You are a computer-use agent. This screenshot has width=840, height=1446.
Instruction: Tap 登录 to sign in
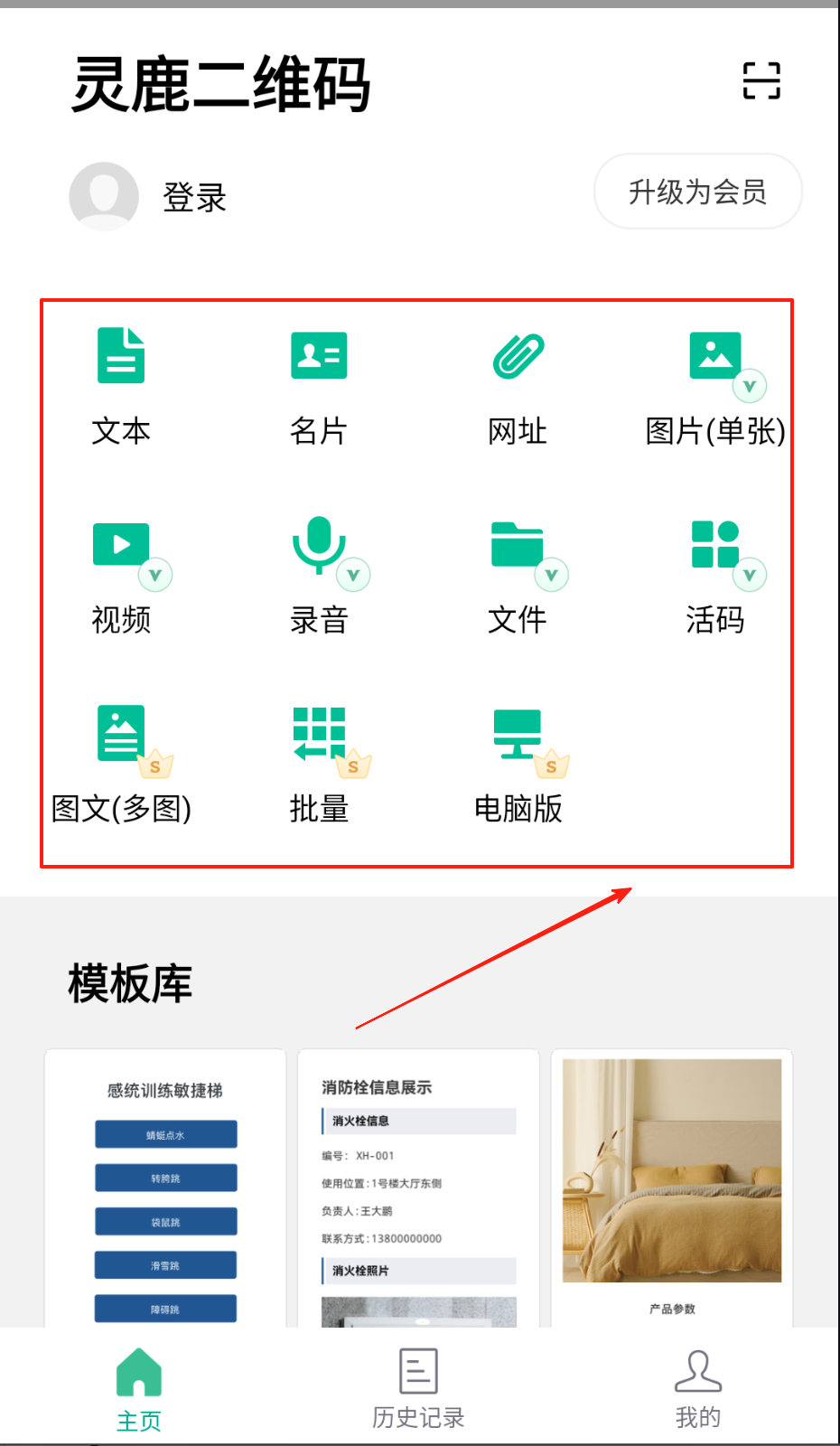(x=193, y=197)
